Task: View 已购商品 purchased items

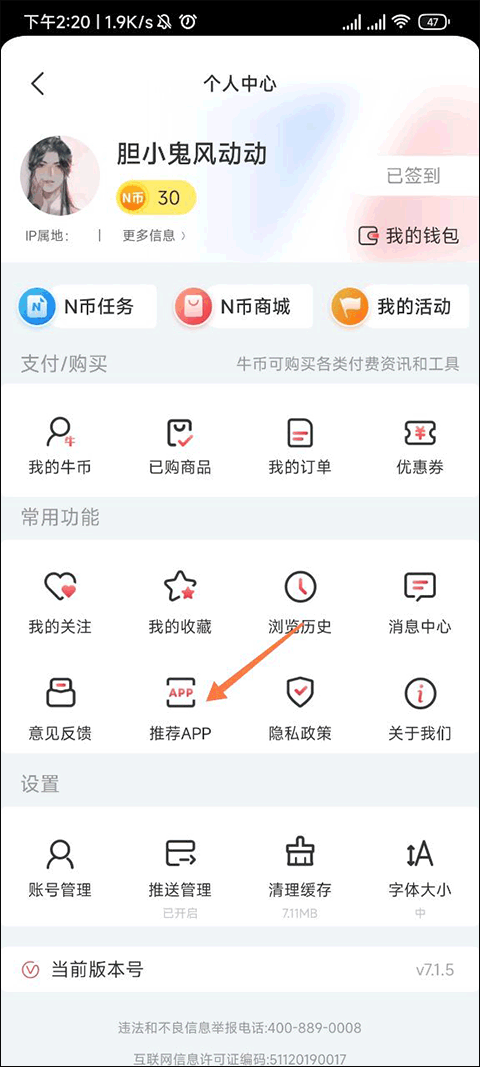Action: point(180,446)
